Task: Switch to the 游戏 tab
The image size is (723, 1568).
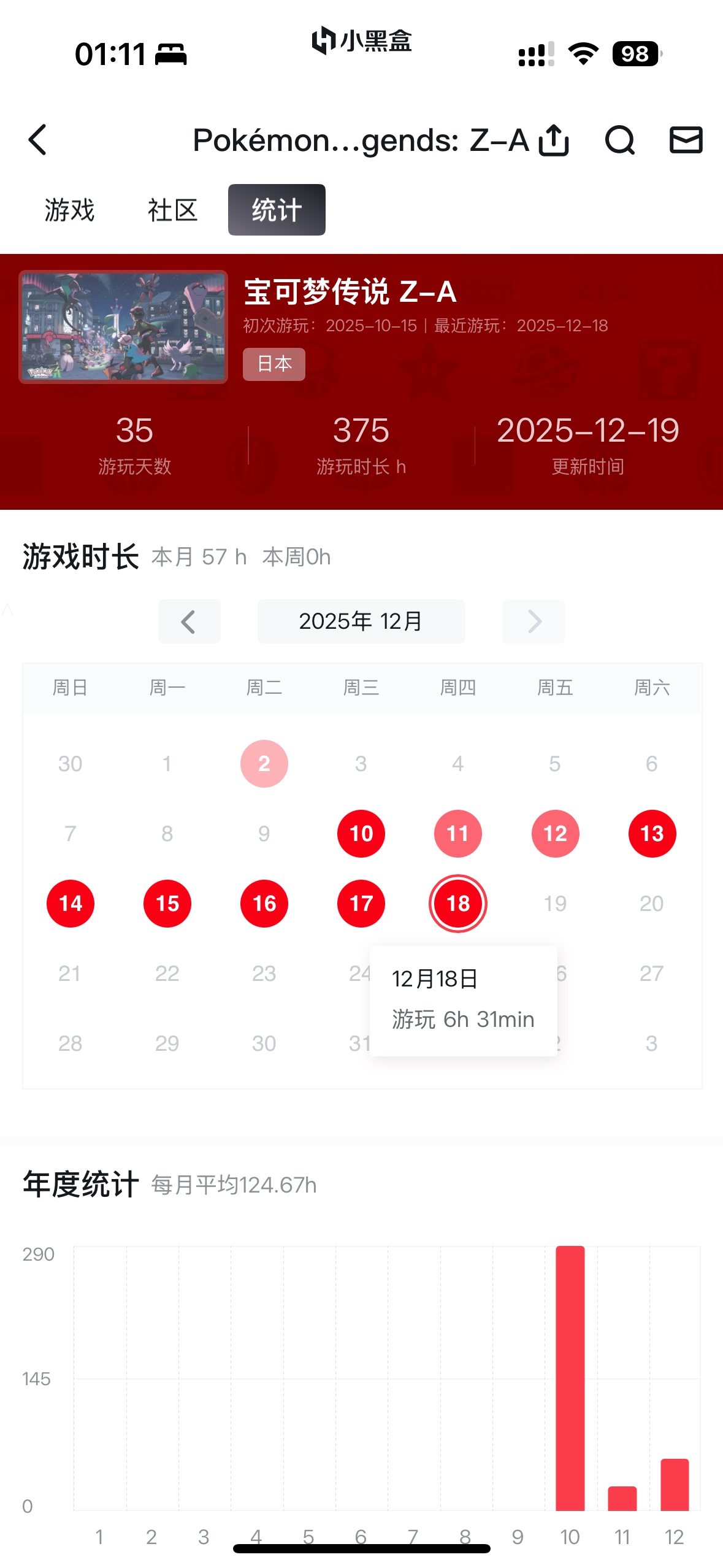Action: click(69, 210)
